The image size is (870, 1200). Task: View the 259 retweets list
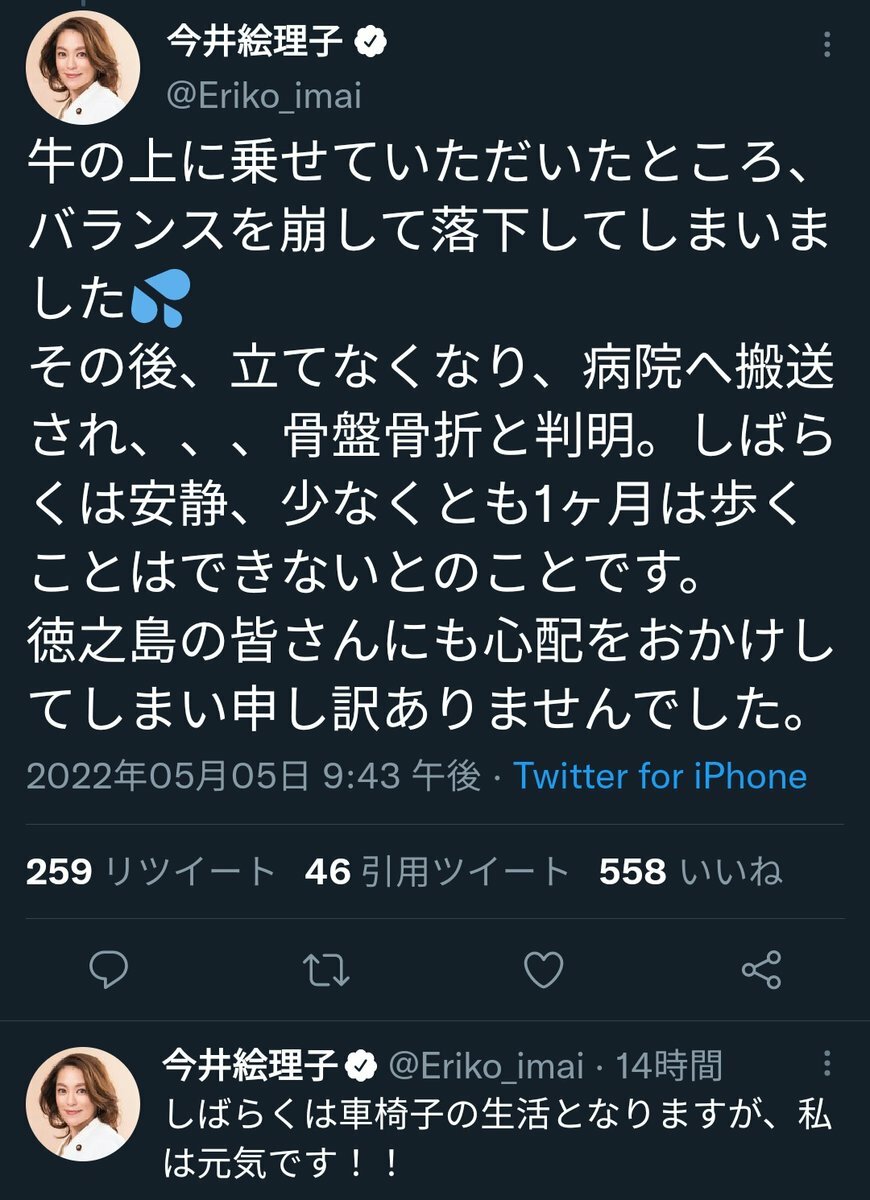151,872
